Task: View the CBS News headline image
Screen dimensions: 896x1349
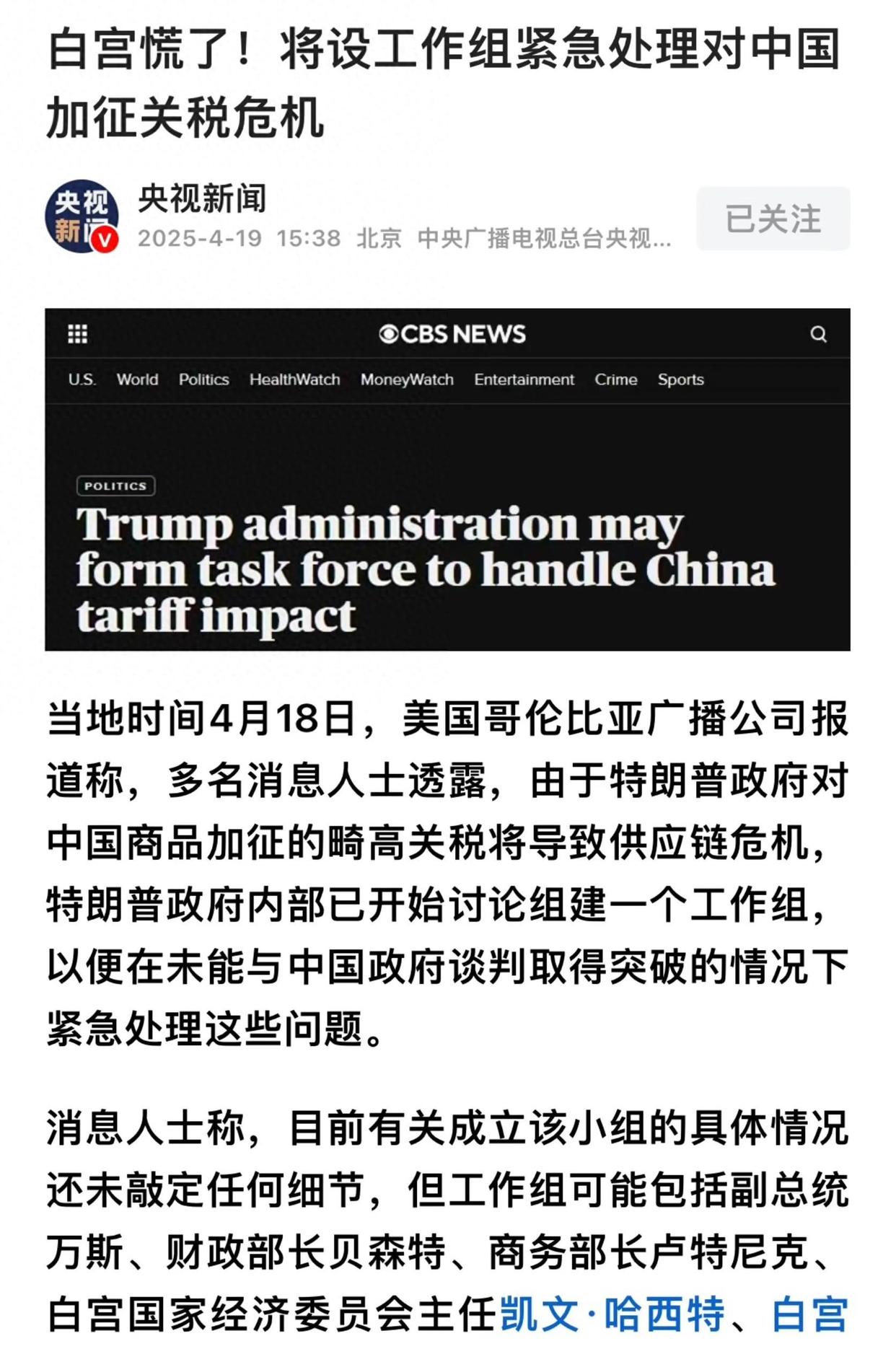Action: click(447, 480)
